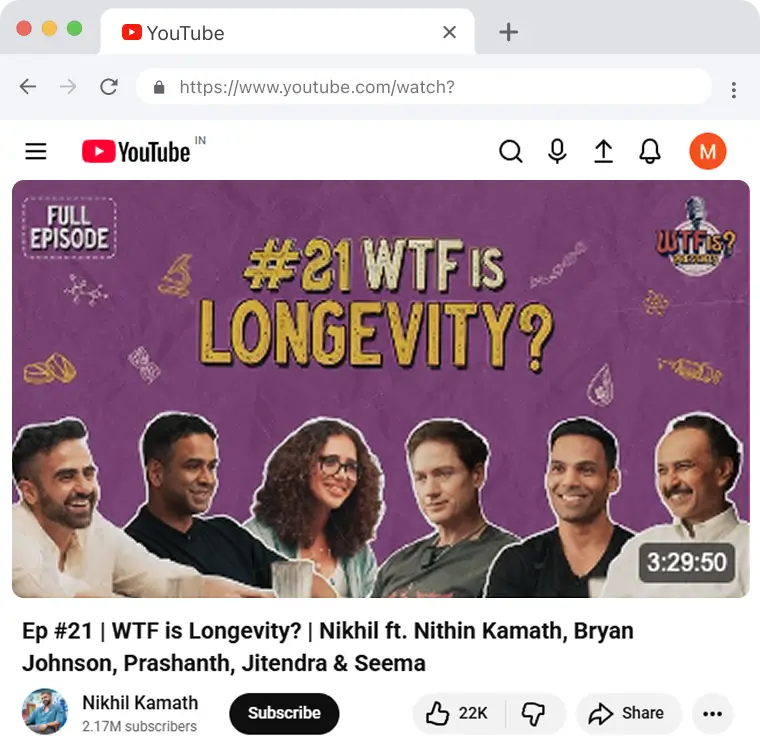Open the hamburger menu
760x756 pixels.
point(36,151)
